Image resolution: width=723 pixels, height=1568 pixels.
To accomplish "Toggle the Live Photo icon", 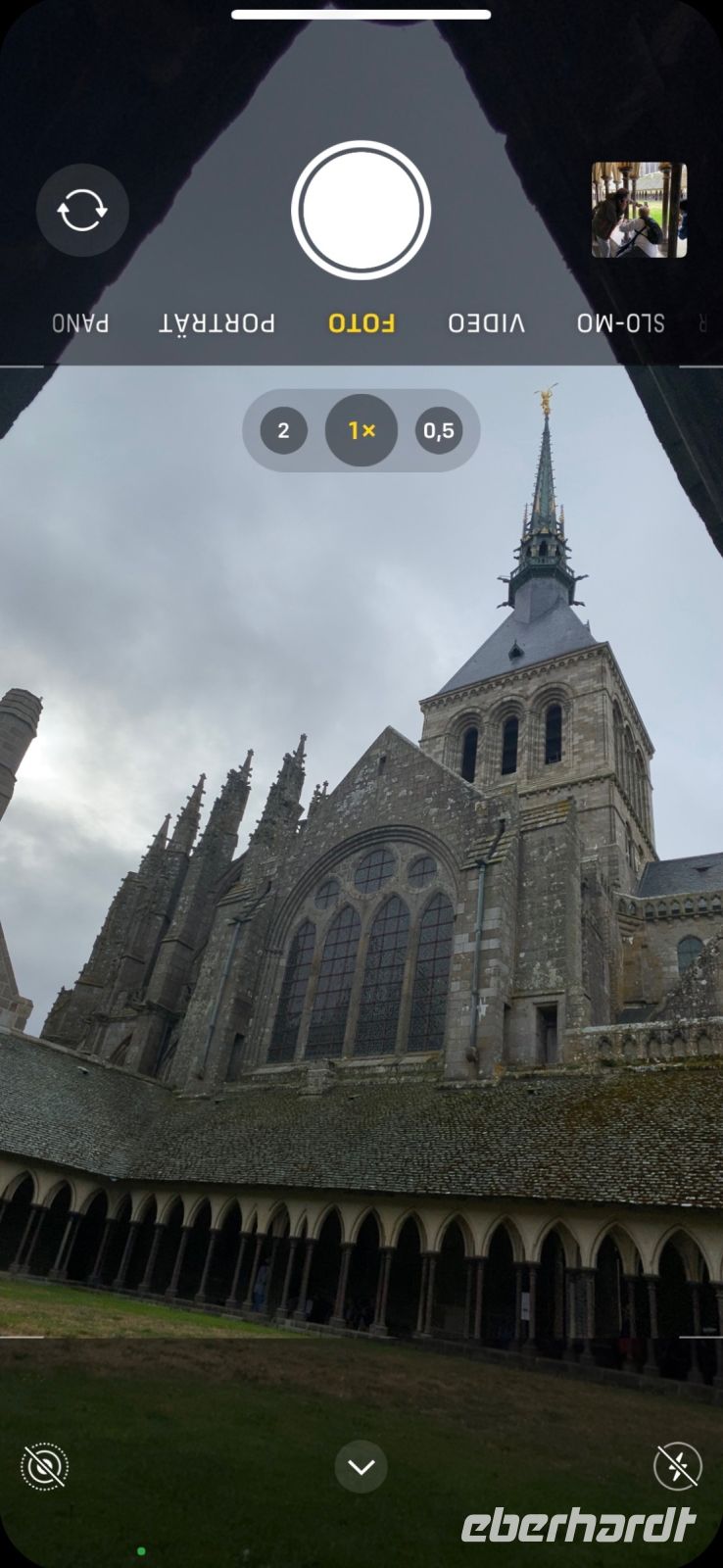I will tap(44, 1467).
